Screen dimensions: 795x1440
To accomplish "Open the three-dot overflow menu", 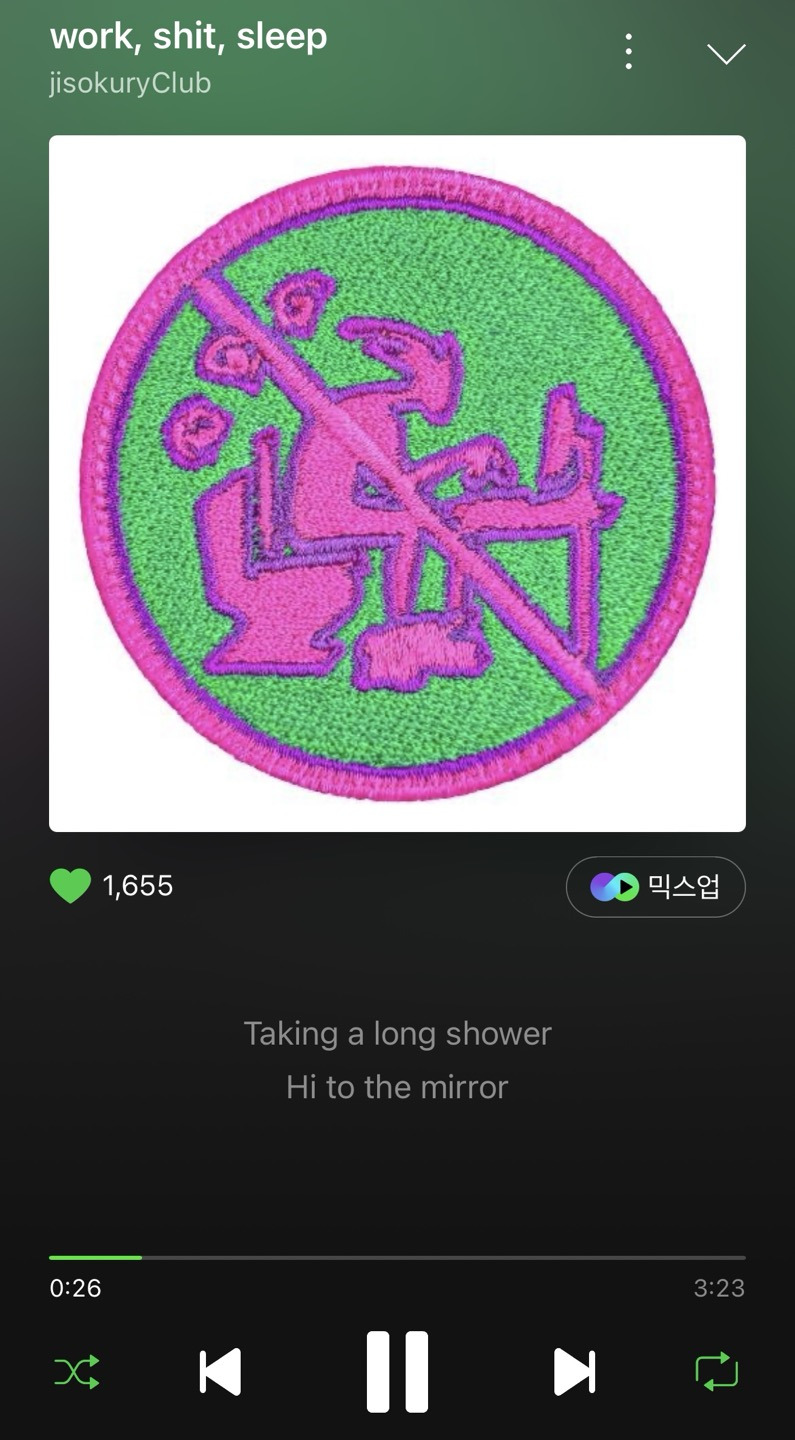I will tap(628, 52).
